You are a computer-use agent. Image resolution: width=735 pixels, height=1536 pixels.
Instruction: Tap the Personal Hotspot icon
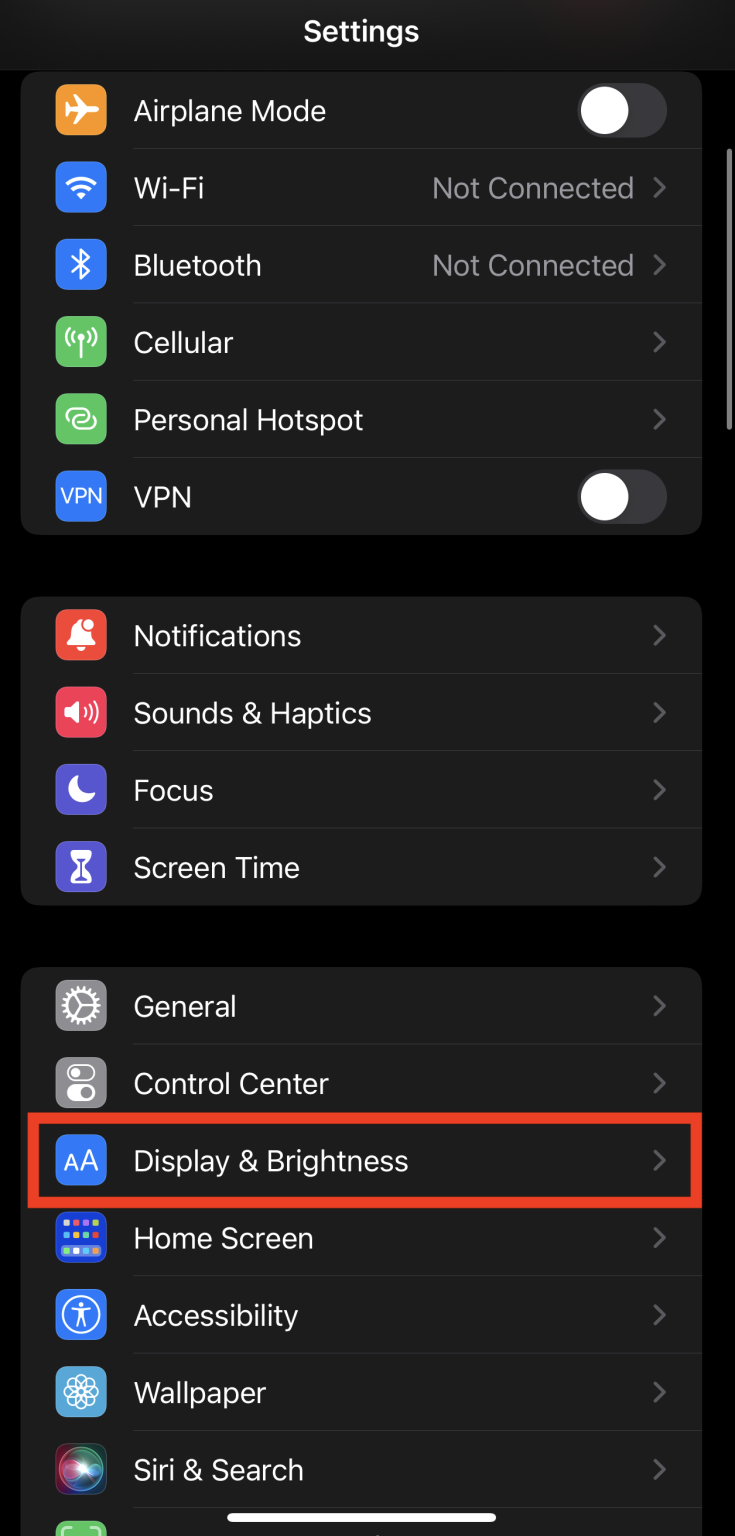pos(81,419)
